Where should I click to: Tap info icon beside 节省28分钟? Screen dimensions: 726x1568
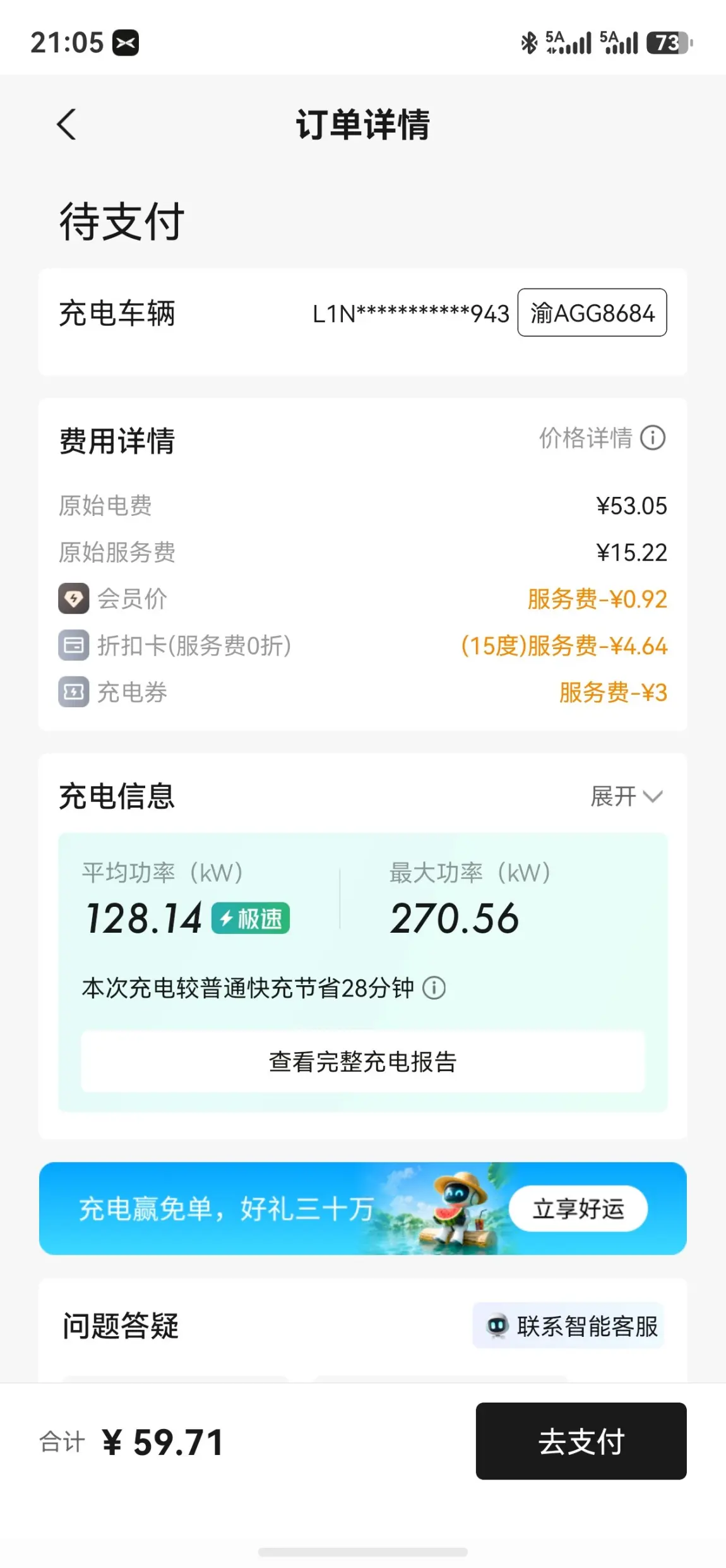[434, 988]
